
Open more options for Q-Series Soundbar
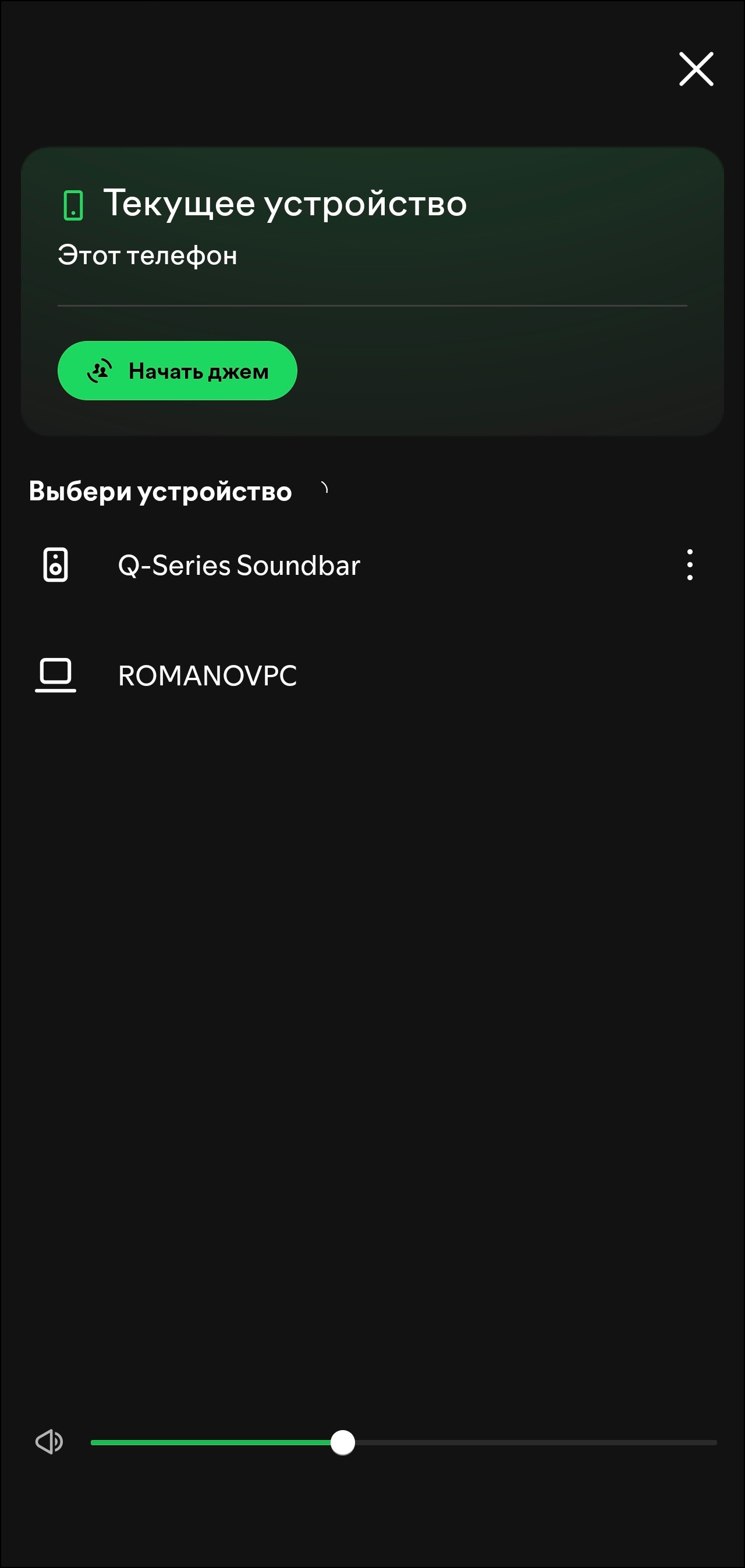click(x=690, y=565)
